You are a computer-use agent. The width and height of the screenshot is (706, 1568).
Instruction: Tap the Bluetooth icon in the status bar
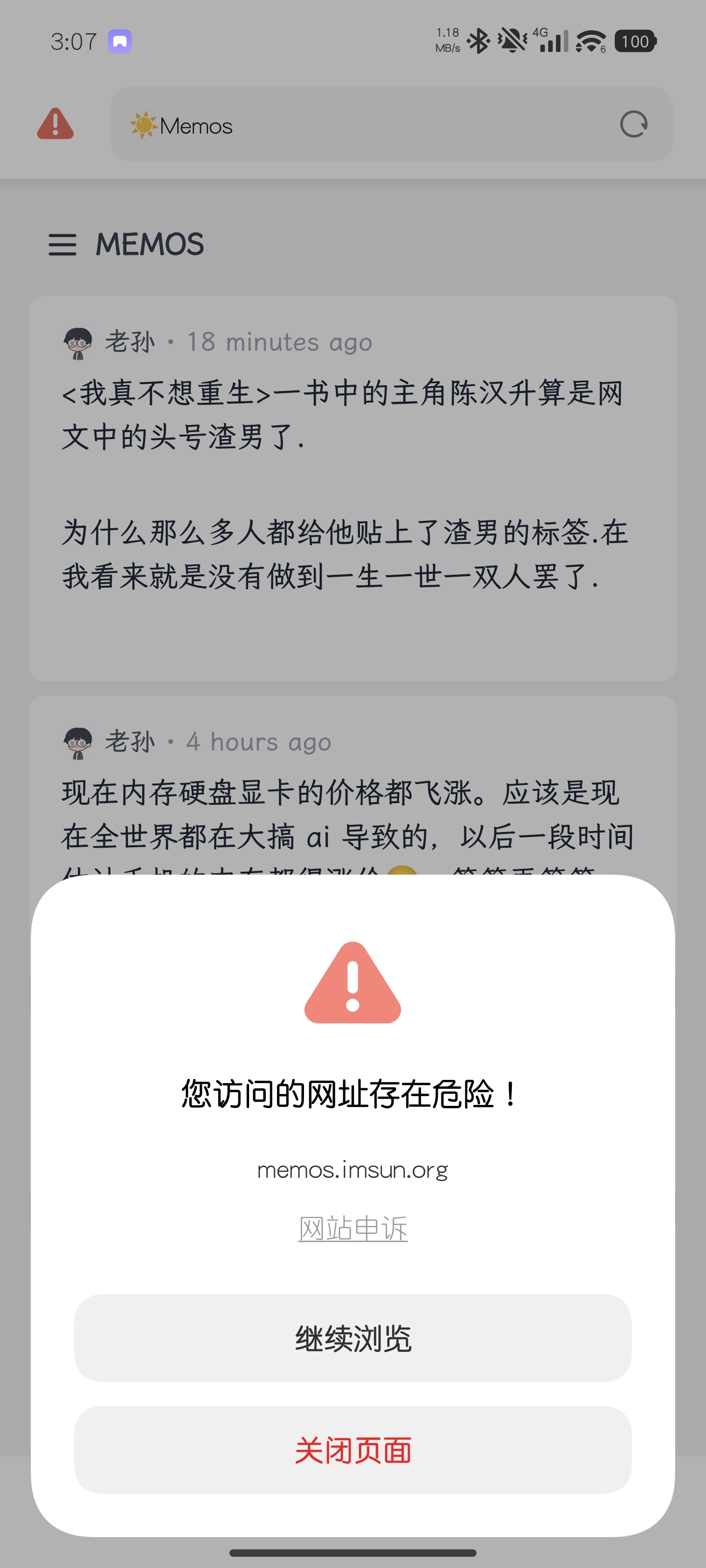tap(479, 40)
